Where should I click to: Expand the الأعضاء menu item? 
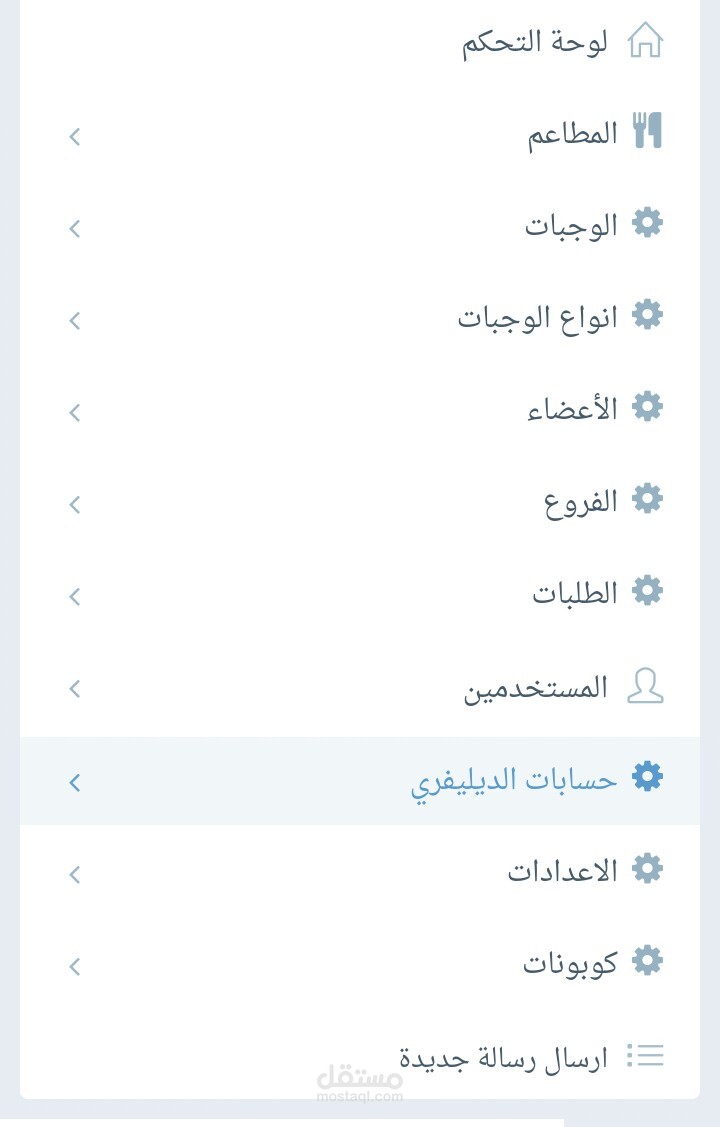click(x=359, y=410)
